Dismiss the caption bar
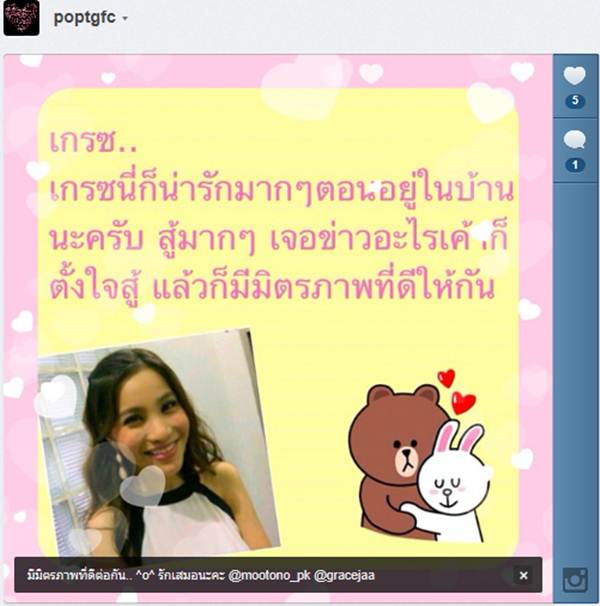600x606 pixels. pos(523,576)
